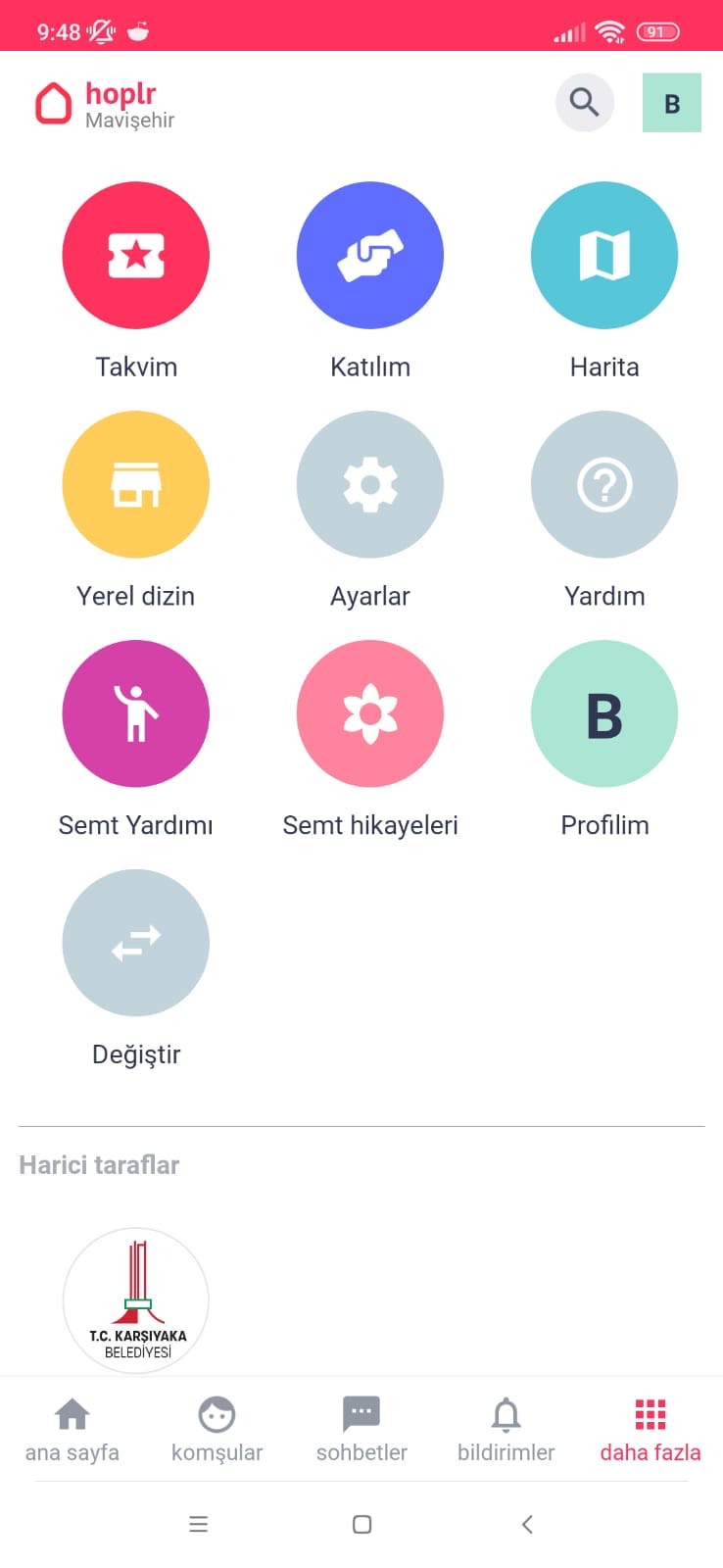Switch to the ana sayfa tab
This screenshot has width=723, height=1568.
[72, 1429]
